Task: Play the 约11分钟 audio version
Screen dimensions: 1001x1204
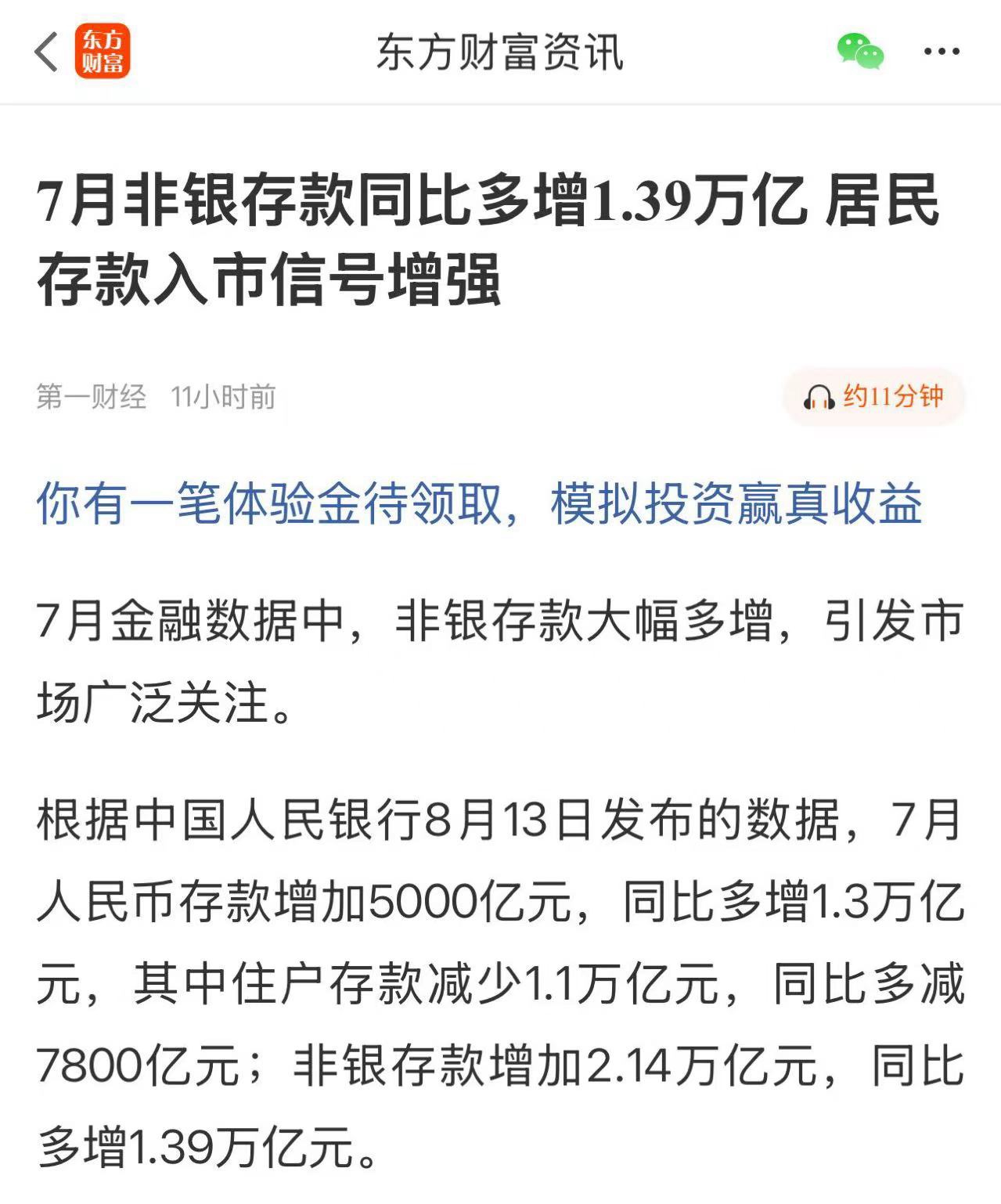Action: pyautogui.click(x=874, y=397)
